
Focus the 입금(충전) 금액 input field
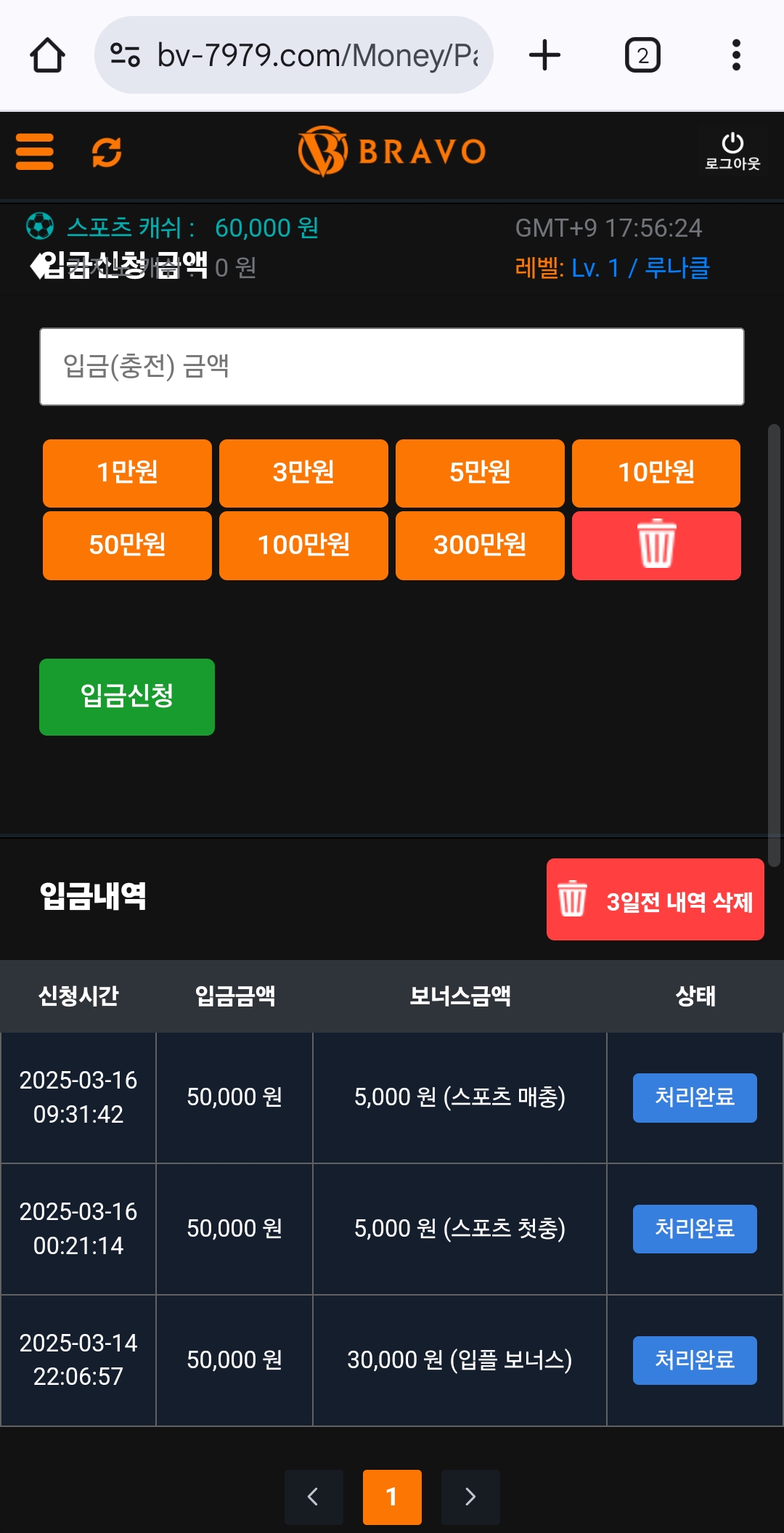[392, 367]
